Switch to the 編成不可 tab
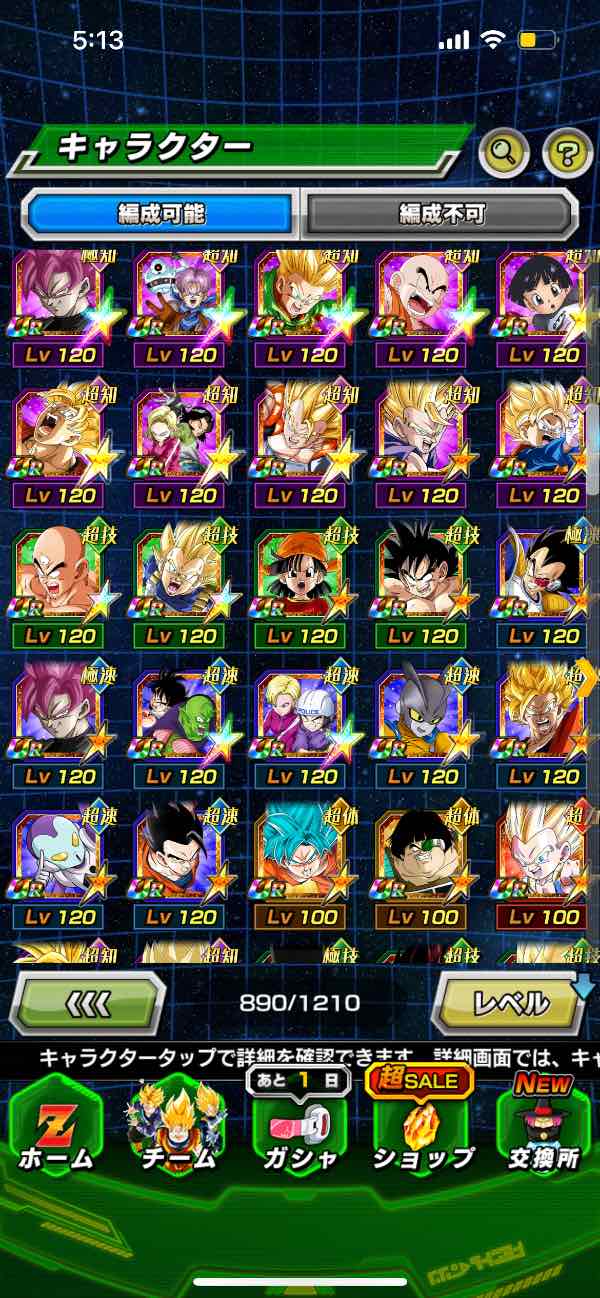600x1298 pixels. coord(441,213)
